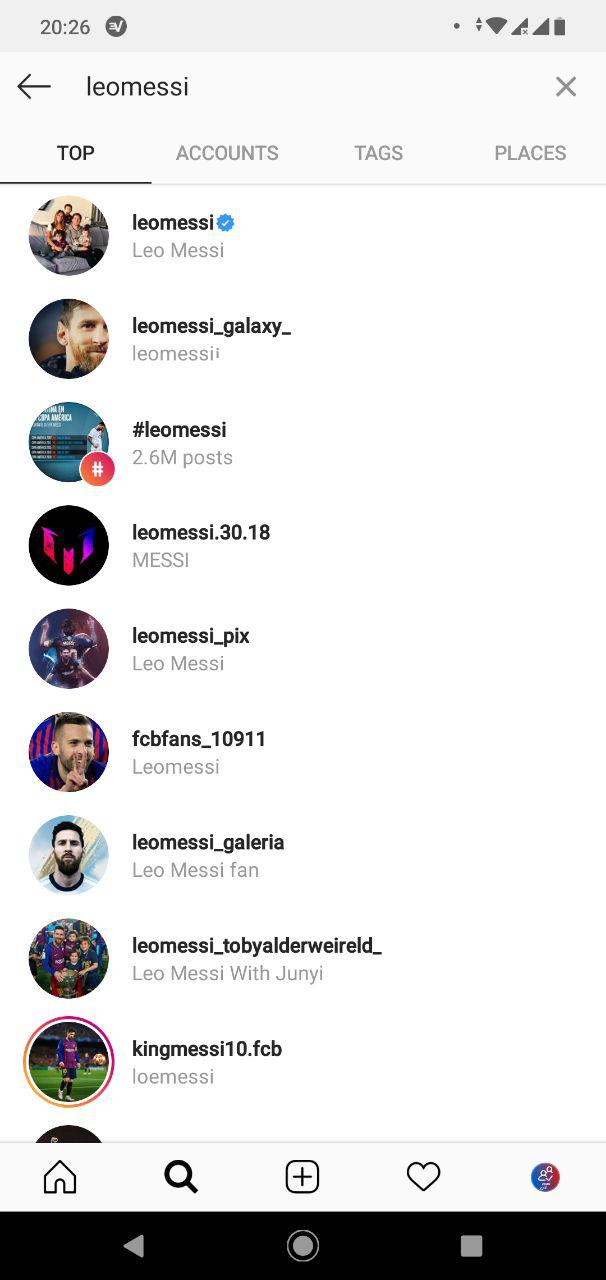Tap the system back button
606x1280 pixels.
click(134, 1245)
